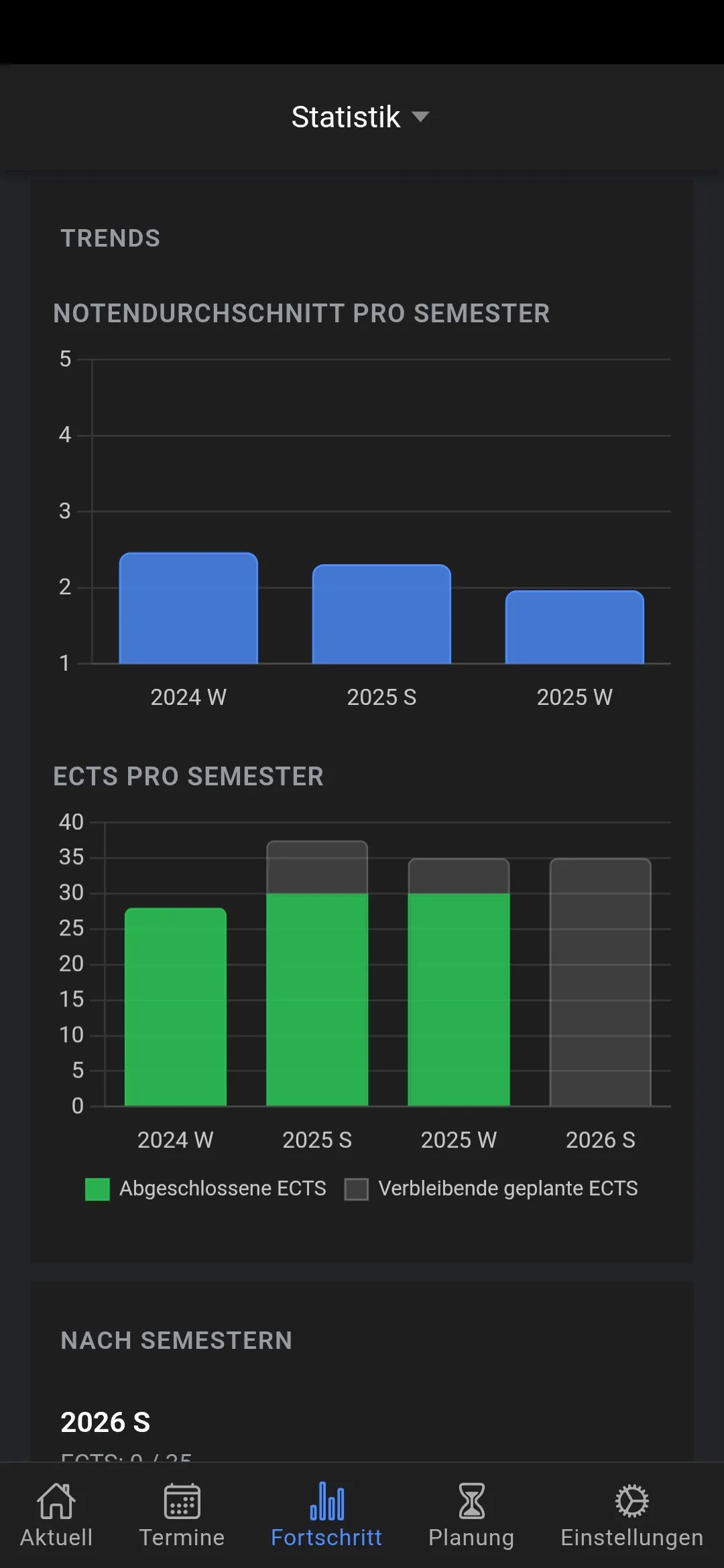Open the Statistik dropdown in the header
This screenshot has height=1568, width=724.
[360, 117]
